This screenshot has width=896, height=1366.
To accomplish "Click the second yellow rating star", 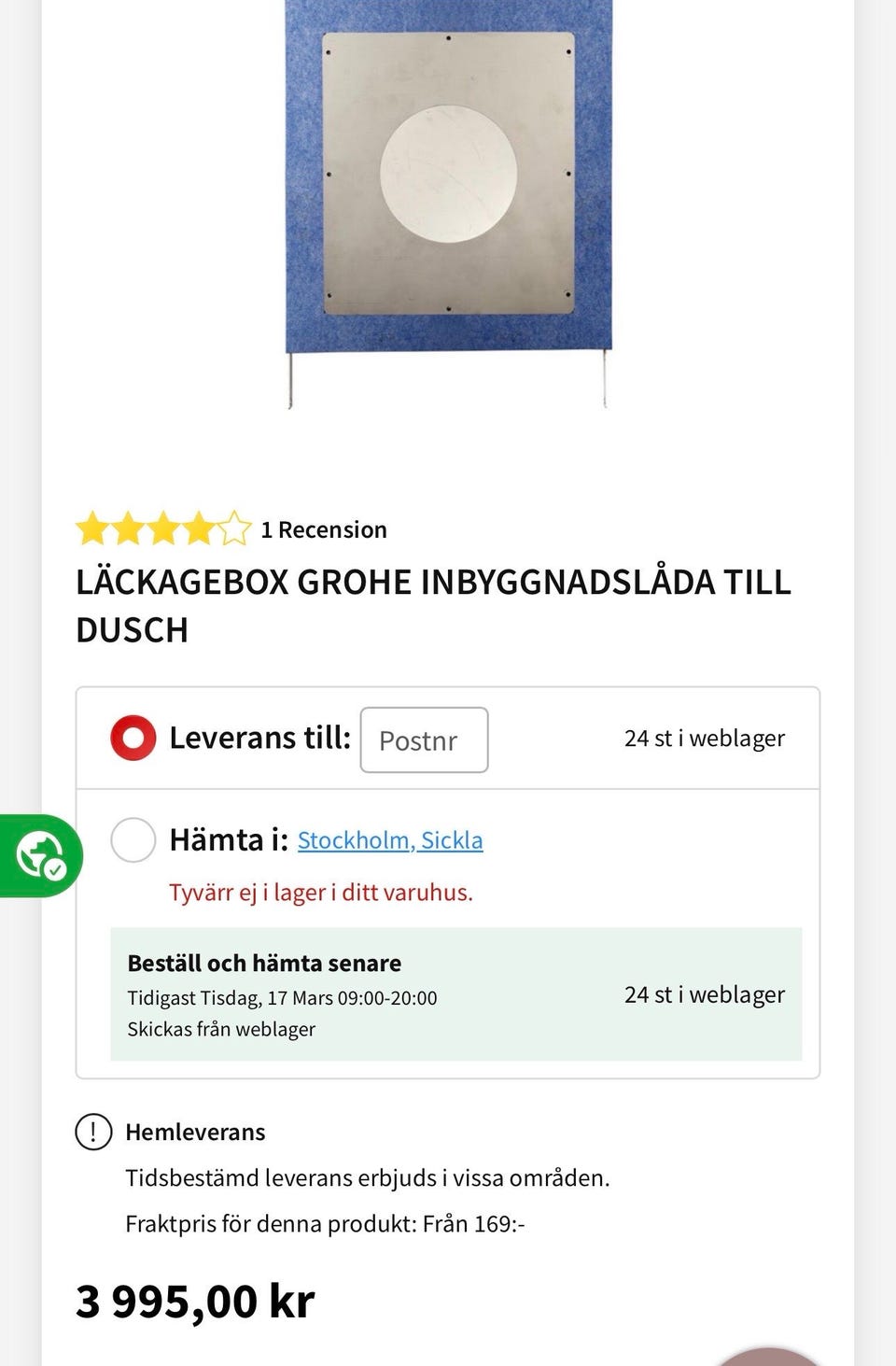I will click(130, 528).
